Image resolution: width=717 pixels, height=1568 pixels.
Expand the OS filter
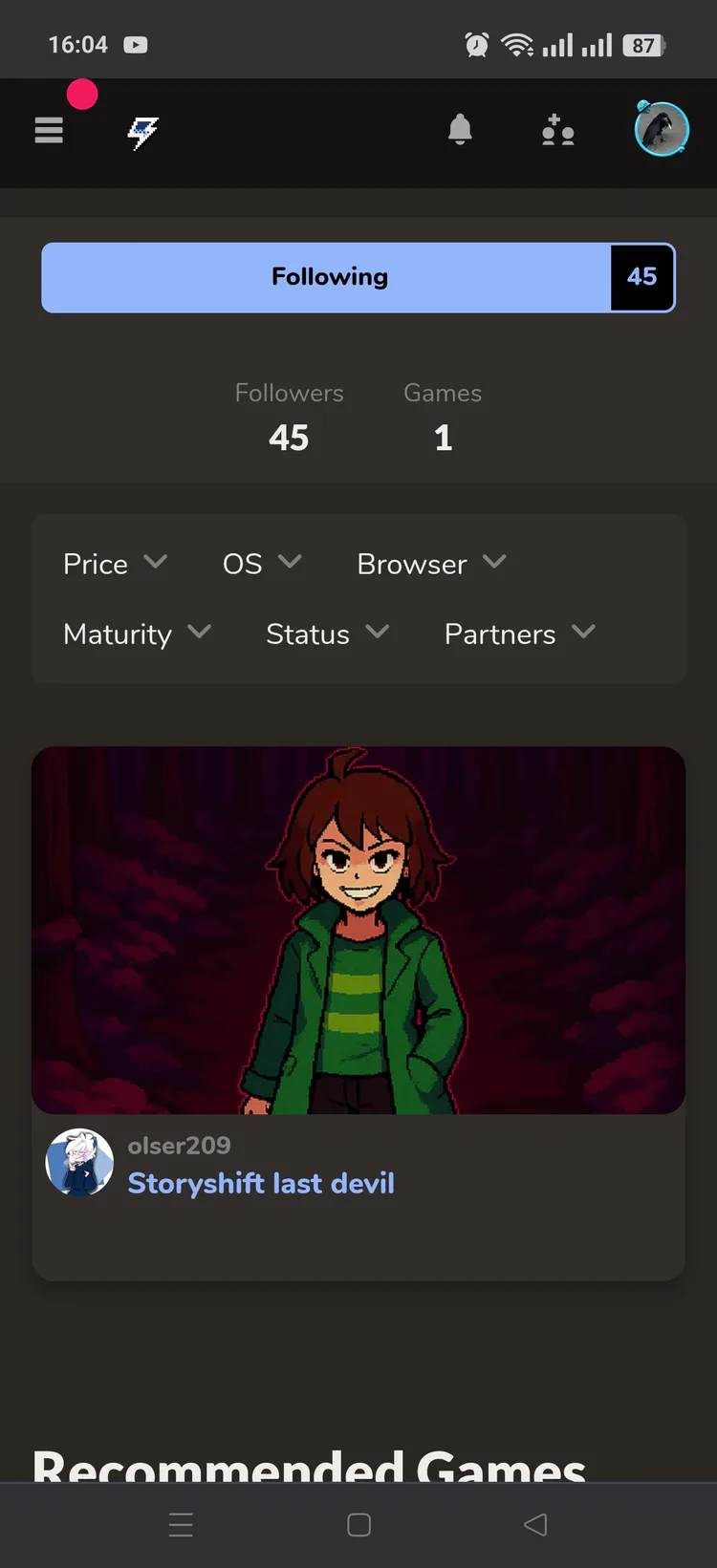262,564
